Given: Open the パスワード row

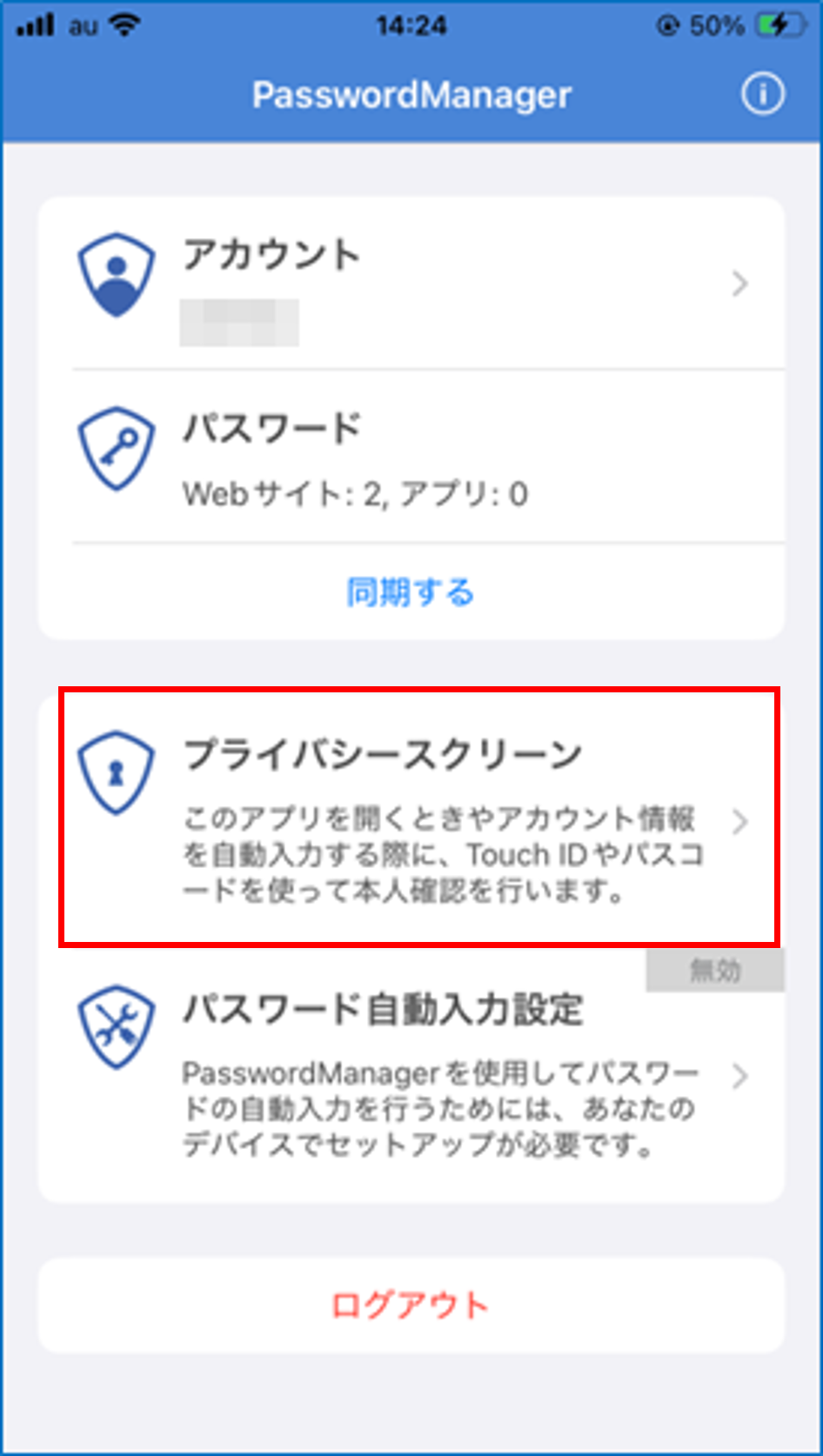Looking at the screenshot, I should pos(411,457).
